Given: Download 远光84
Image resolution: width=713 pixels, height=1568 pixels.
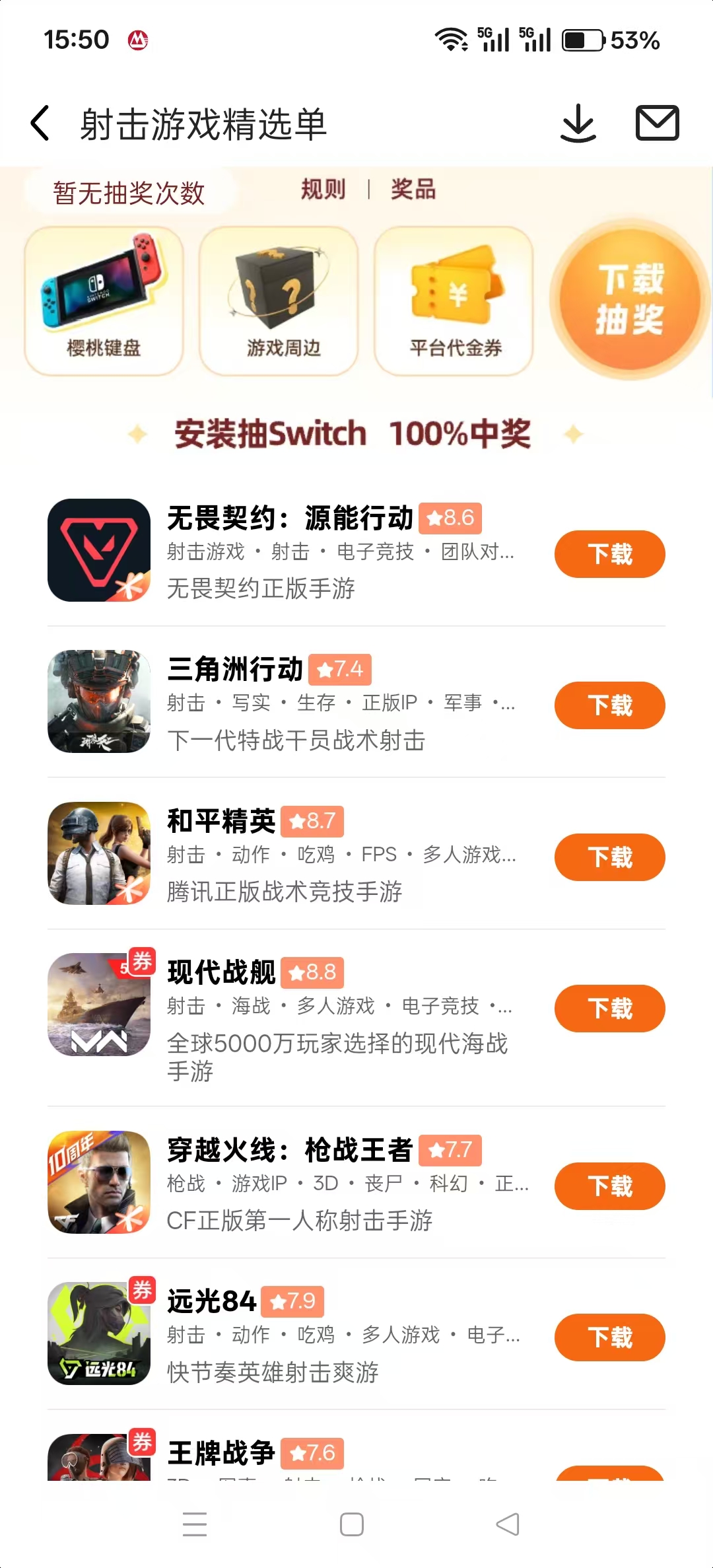Looking at the screenshot, I should [609, 1337].
